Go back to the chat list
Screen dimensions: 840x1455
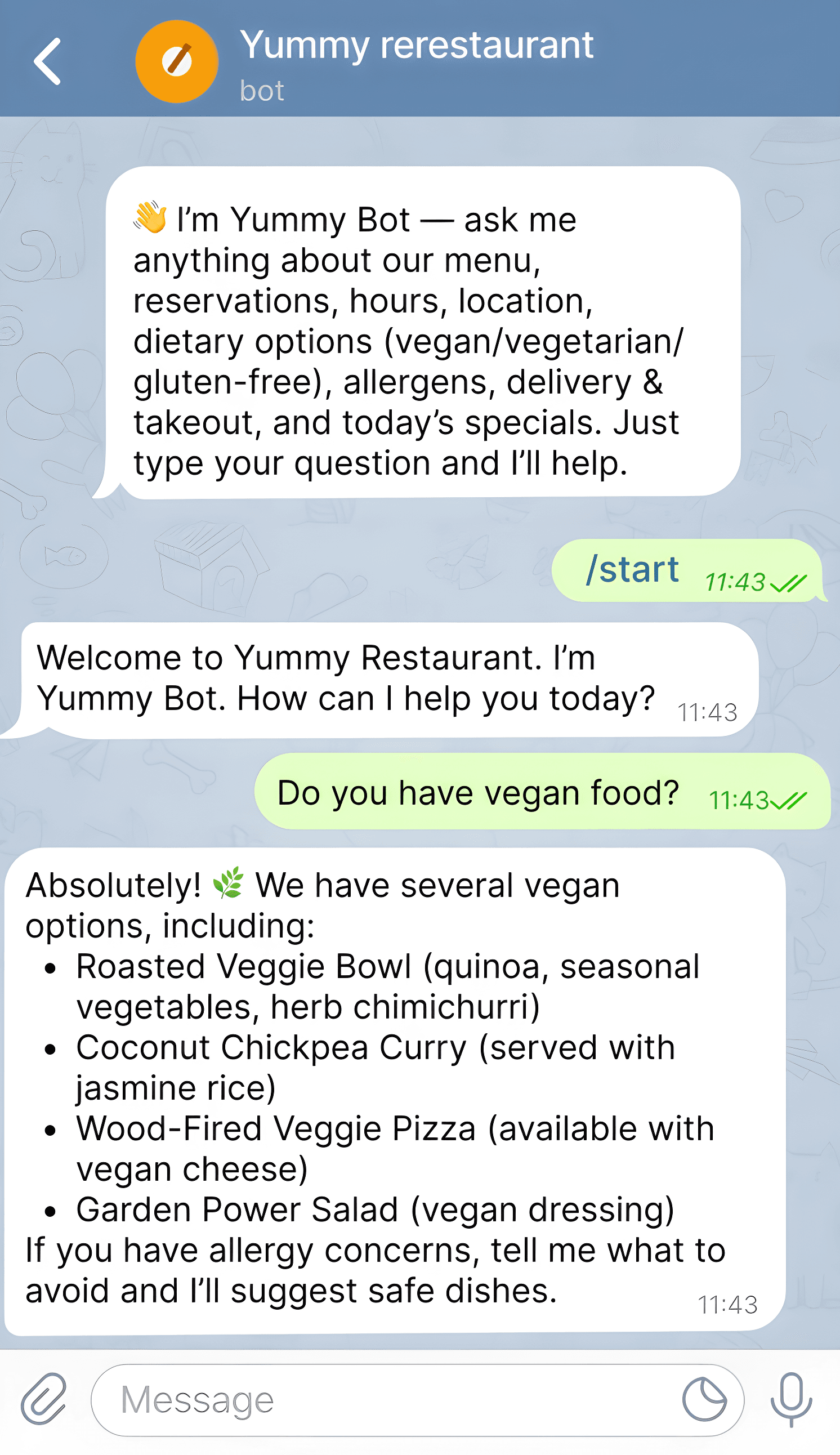tap(47, 61)
